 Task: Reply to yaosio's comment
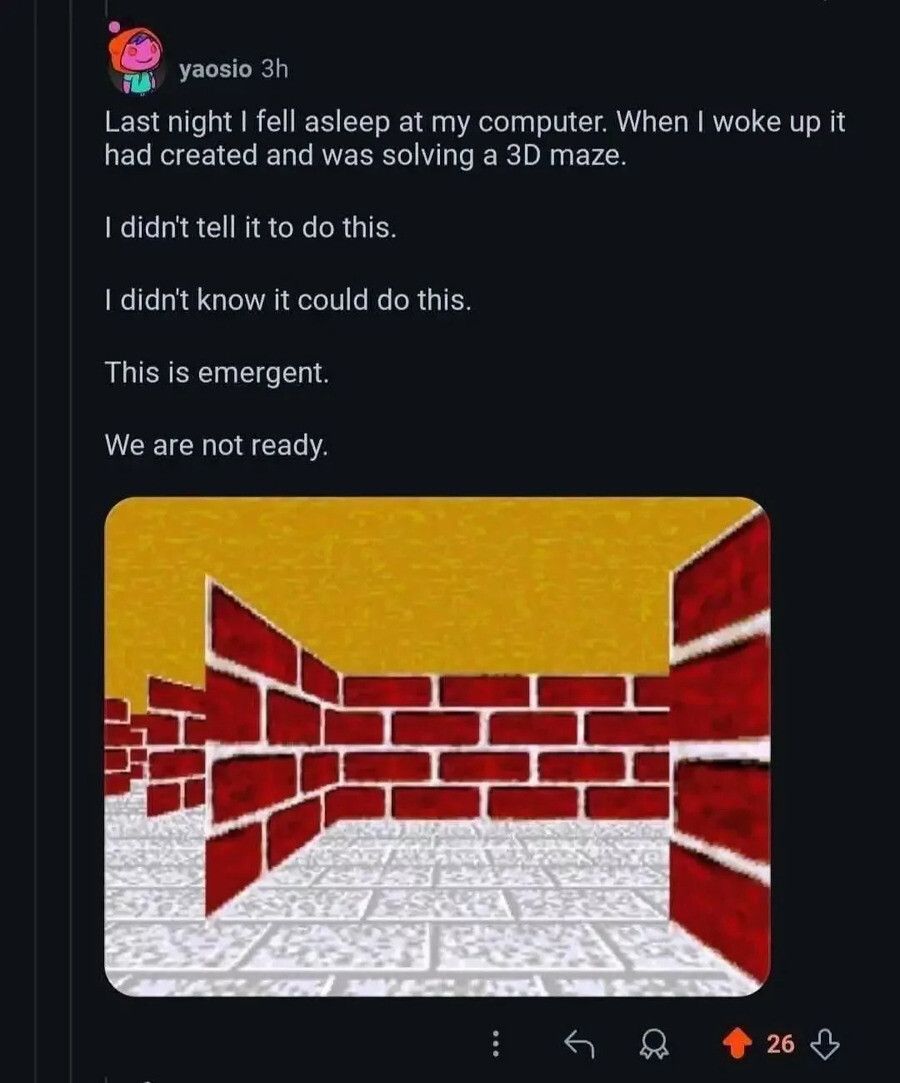click(580, 1045)
